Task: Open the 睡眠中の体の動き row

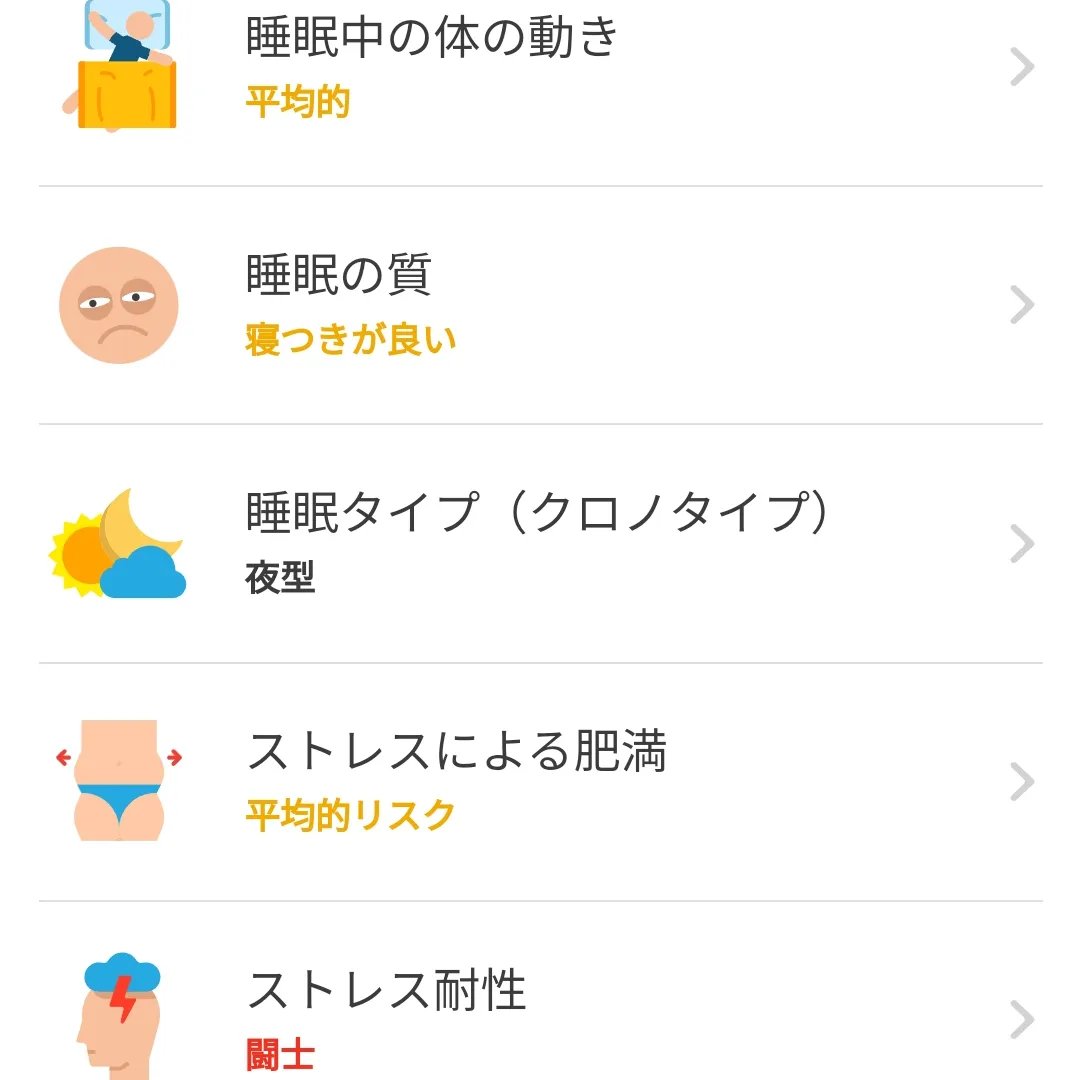Action: [x=540, y=68]
